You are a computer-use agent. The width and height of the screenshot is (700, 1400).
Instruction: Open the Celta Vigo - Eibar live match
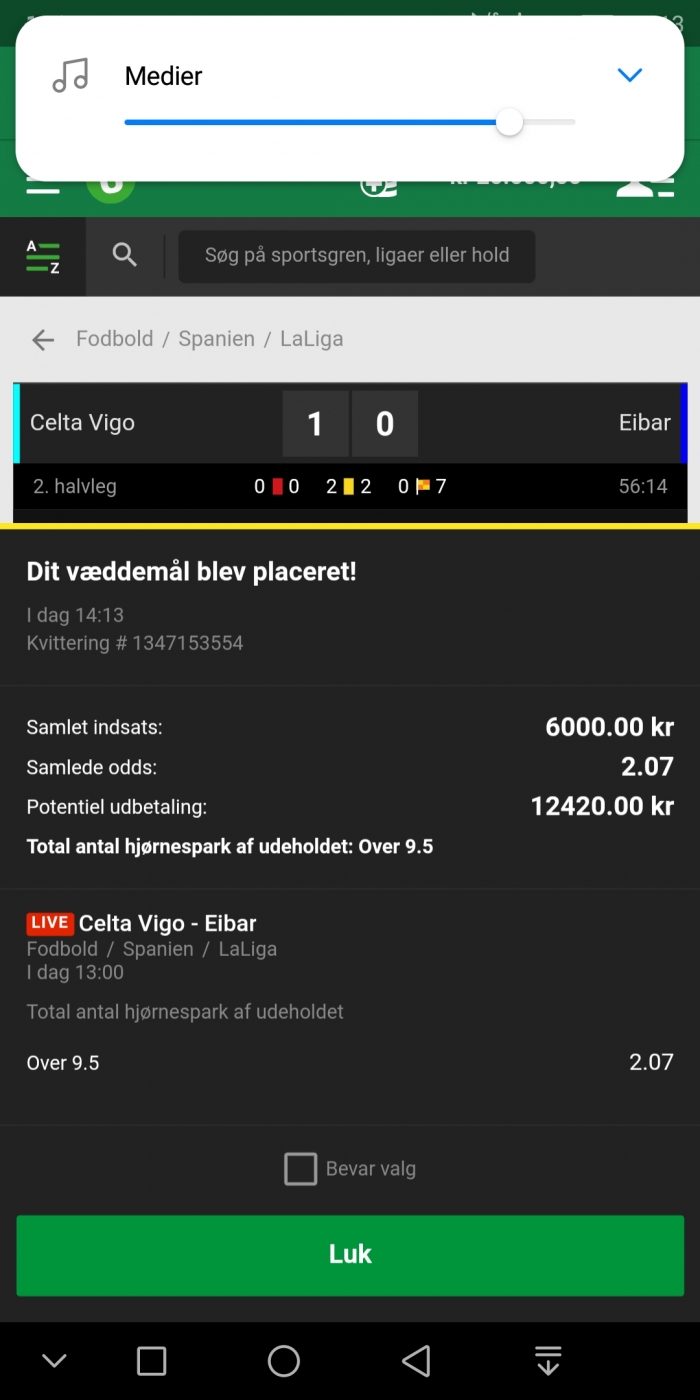click(x=167, y=923)
